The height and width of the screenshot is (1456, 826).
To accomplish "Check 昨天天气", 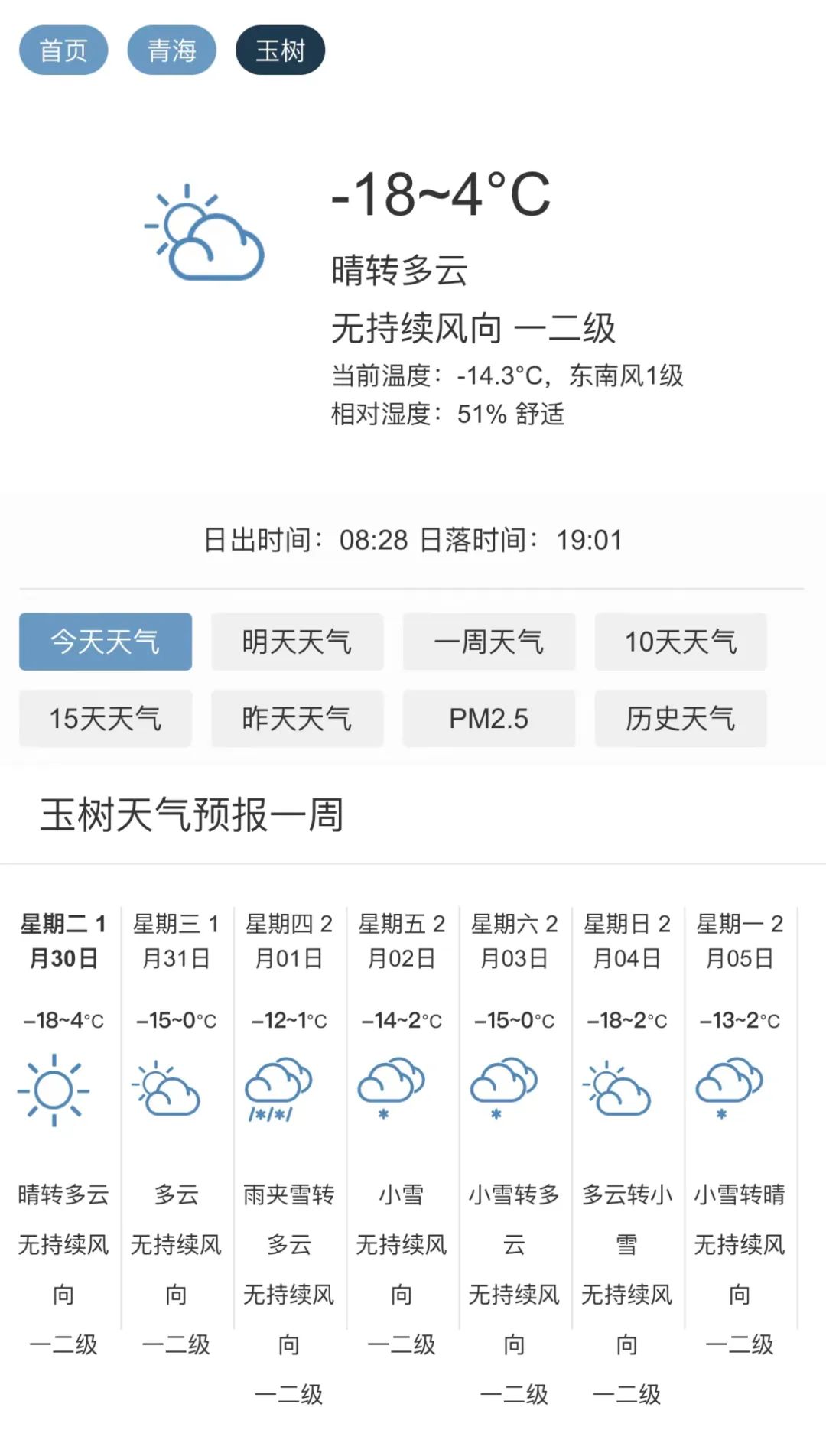I will [297, 718].
